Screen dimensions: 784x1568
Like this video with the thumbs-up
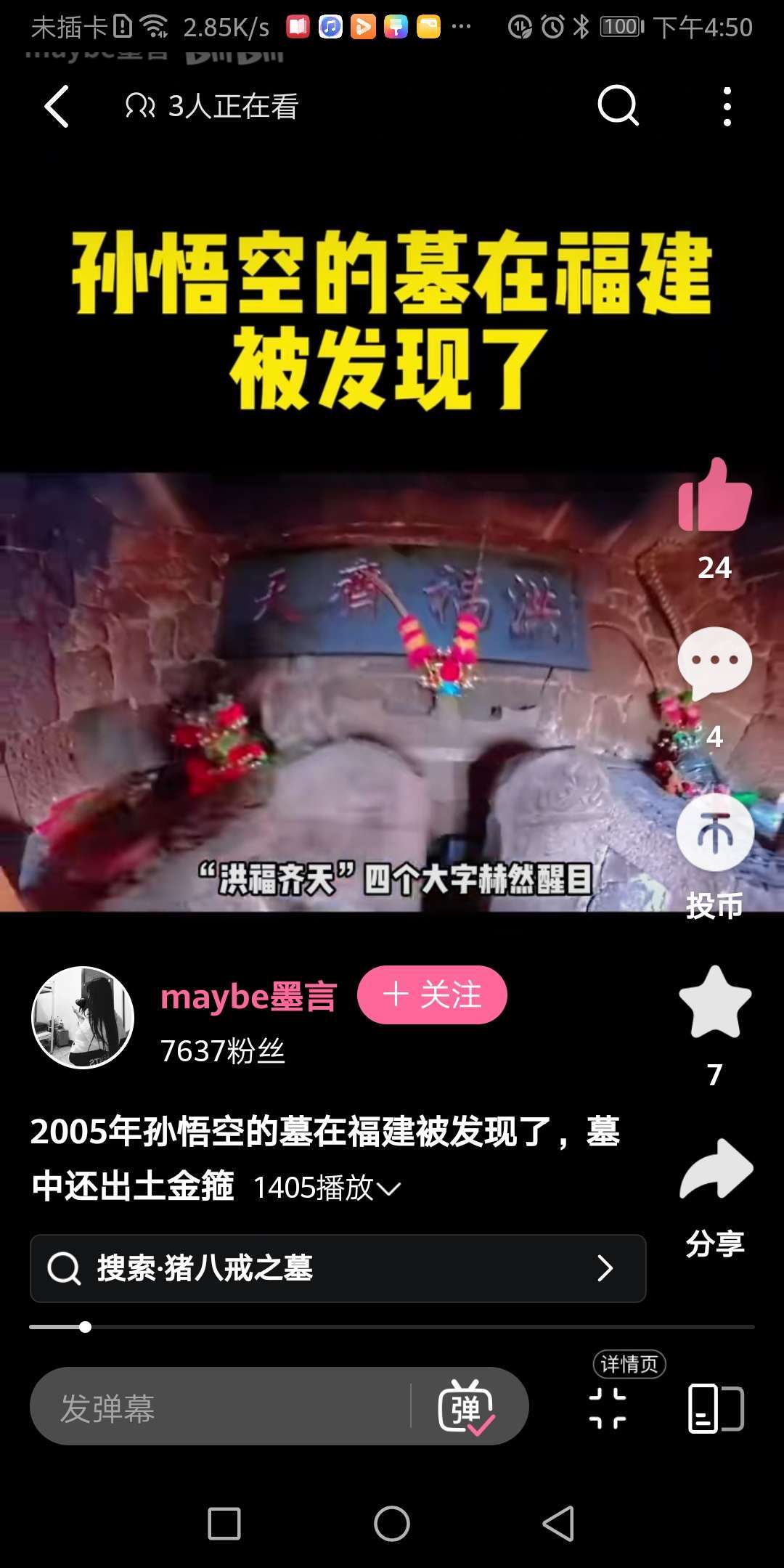(x=714, y=497)
